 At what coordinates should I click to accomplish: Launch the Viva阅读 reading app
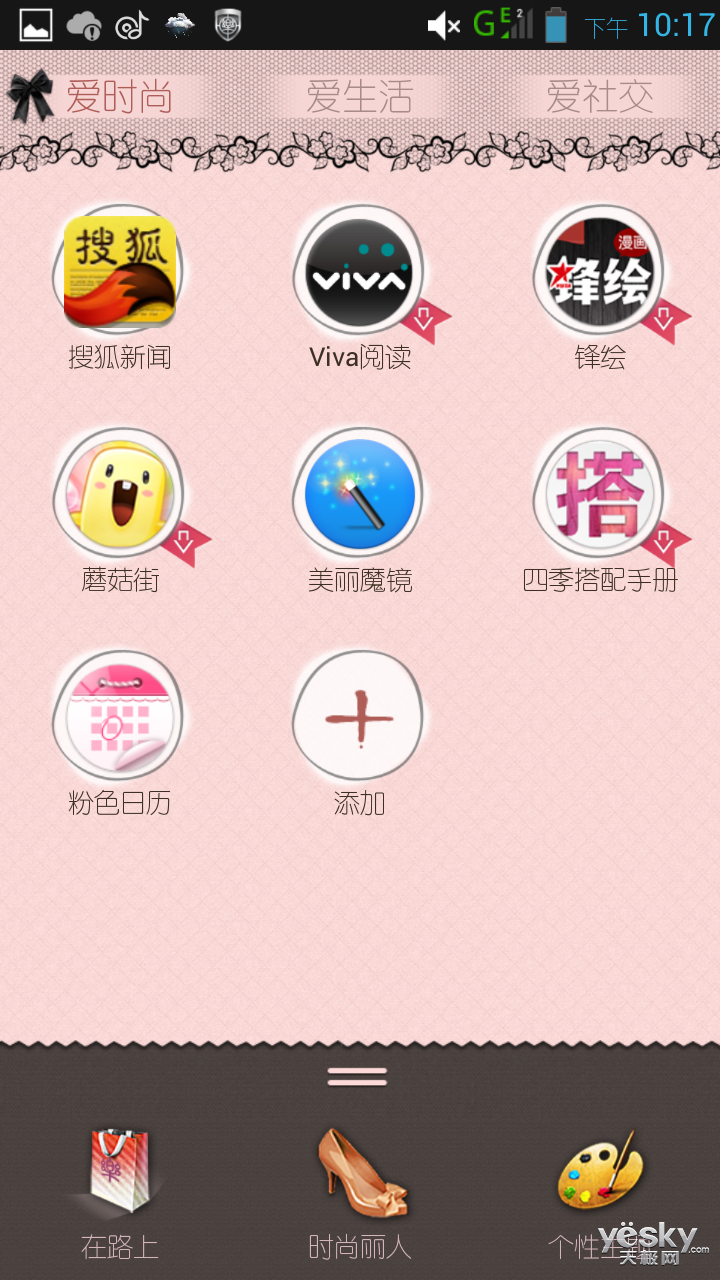tap(358, 270)
